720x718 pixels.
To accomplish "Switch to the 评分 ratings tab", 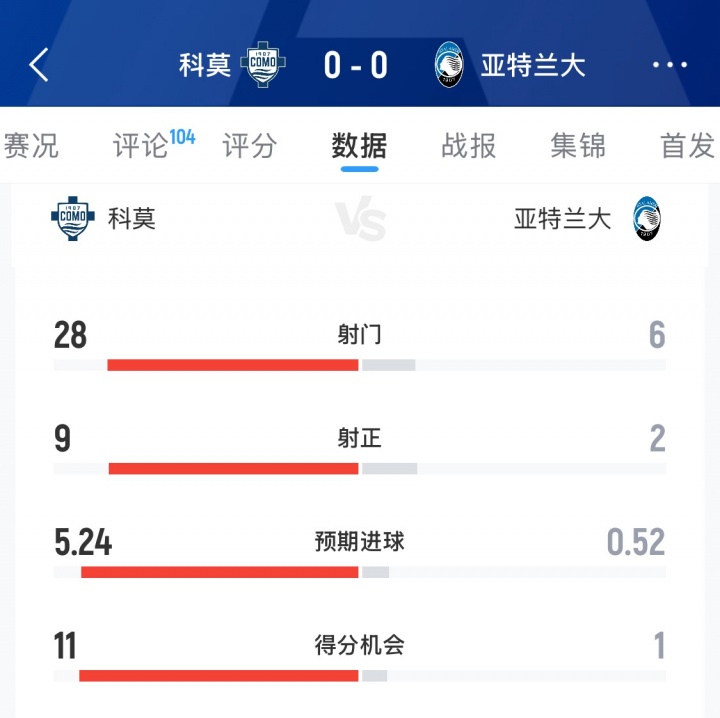I will [x=249, y=146].
